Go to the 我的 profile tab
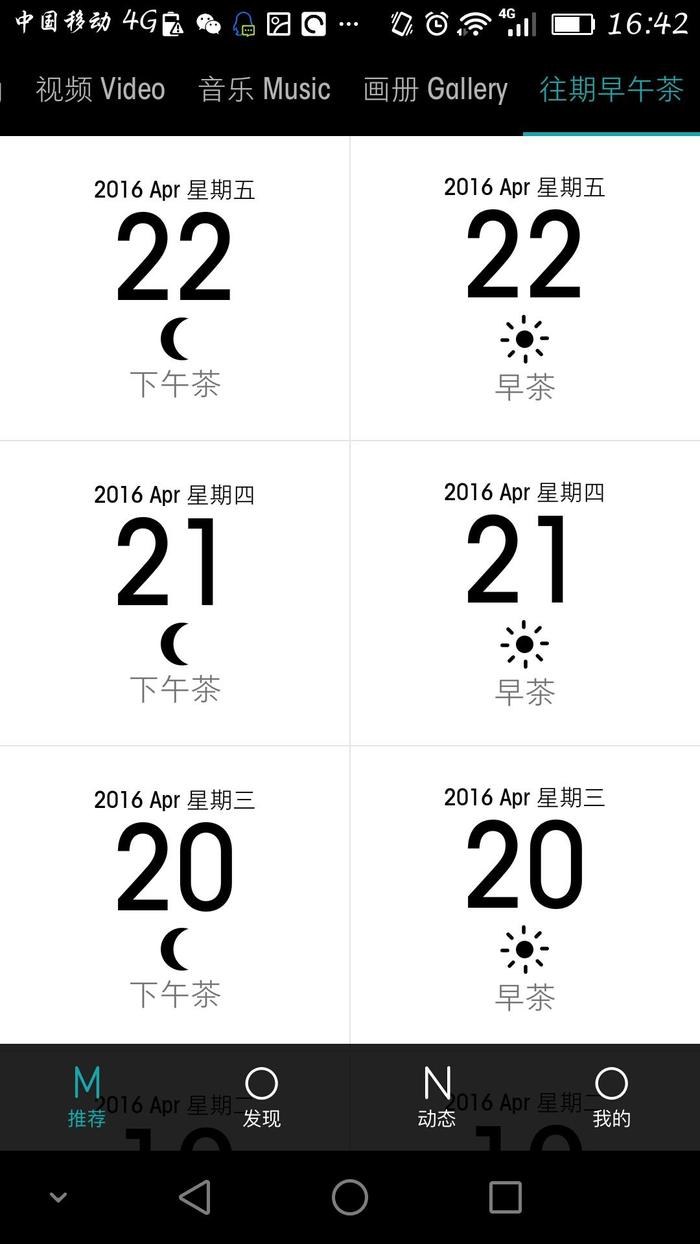Viewport: 700px width, 1244px height. [x=611, y=1097]
